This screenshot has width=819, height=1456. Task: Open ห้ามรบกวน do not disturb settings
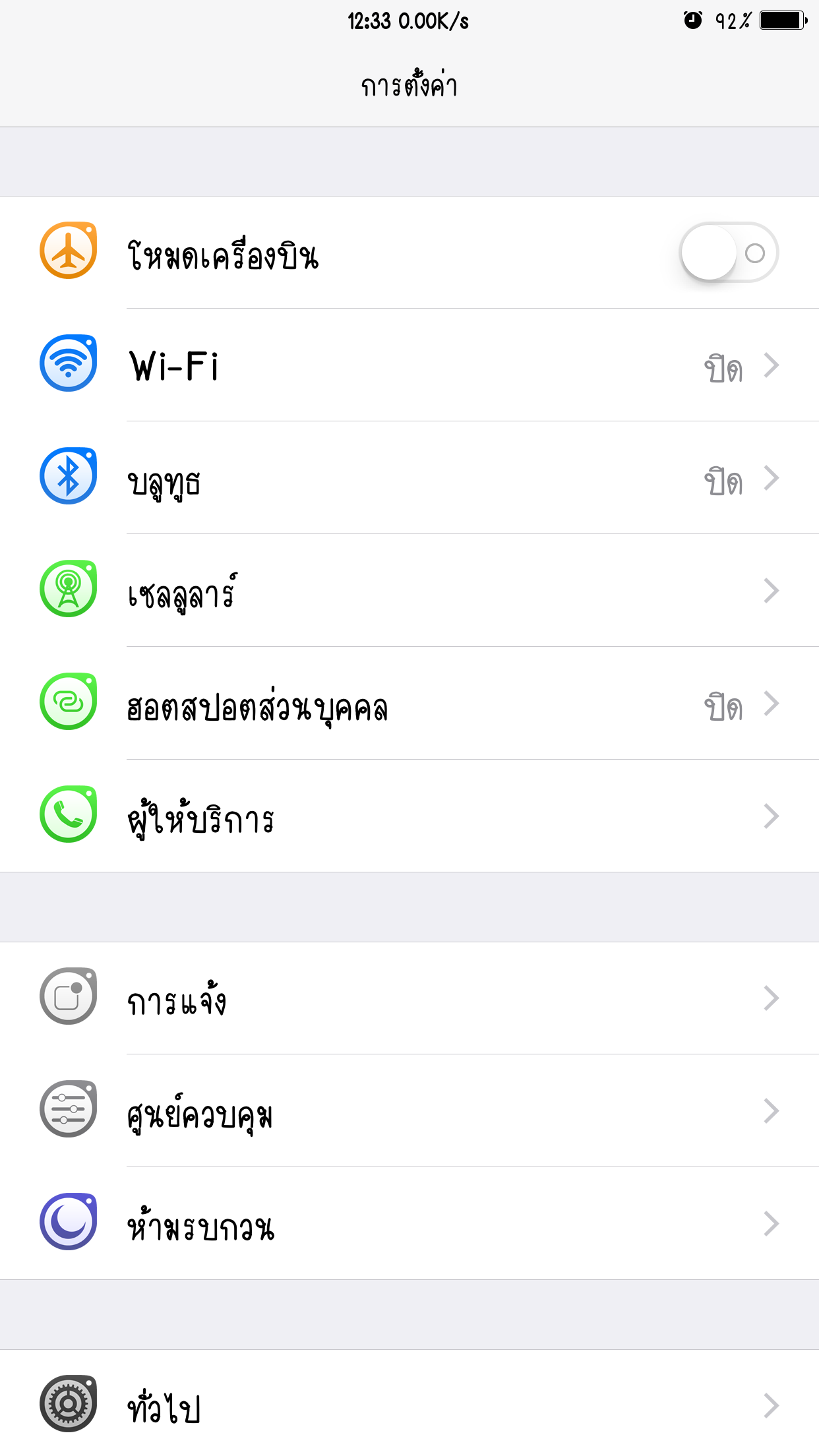pyautogui.click(x=409, y=1224)
